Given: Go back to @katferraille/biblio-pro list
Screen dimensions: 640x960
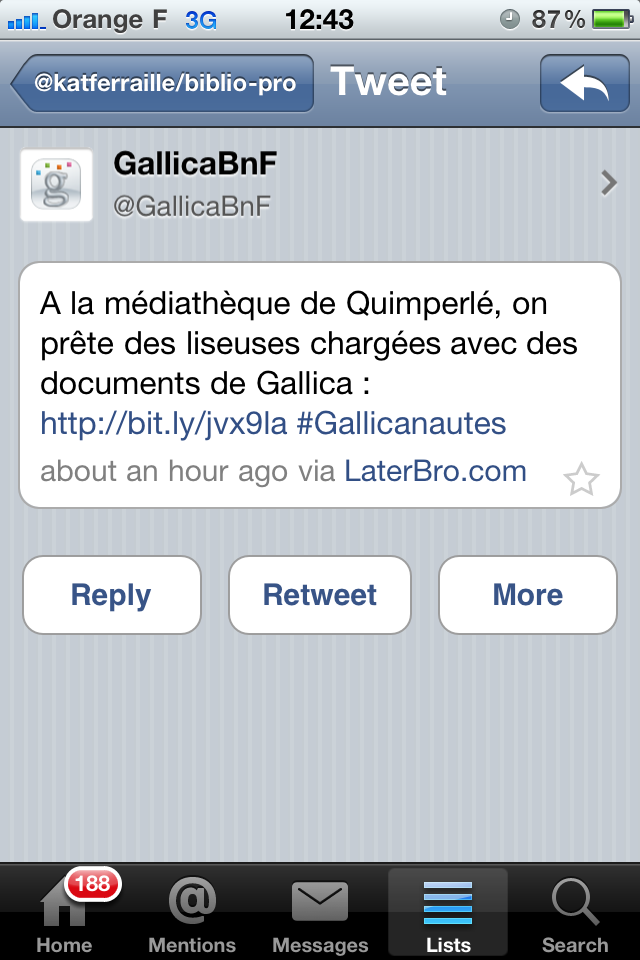Looking at the screenshot, I should click(x=163, y=84).
